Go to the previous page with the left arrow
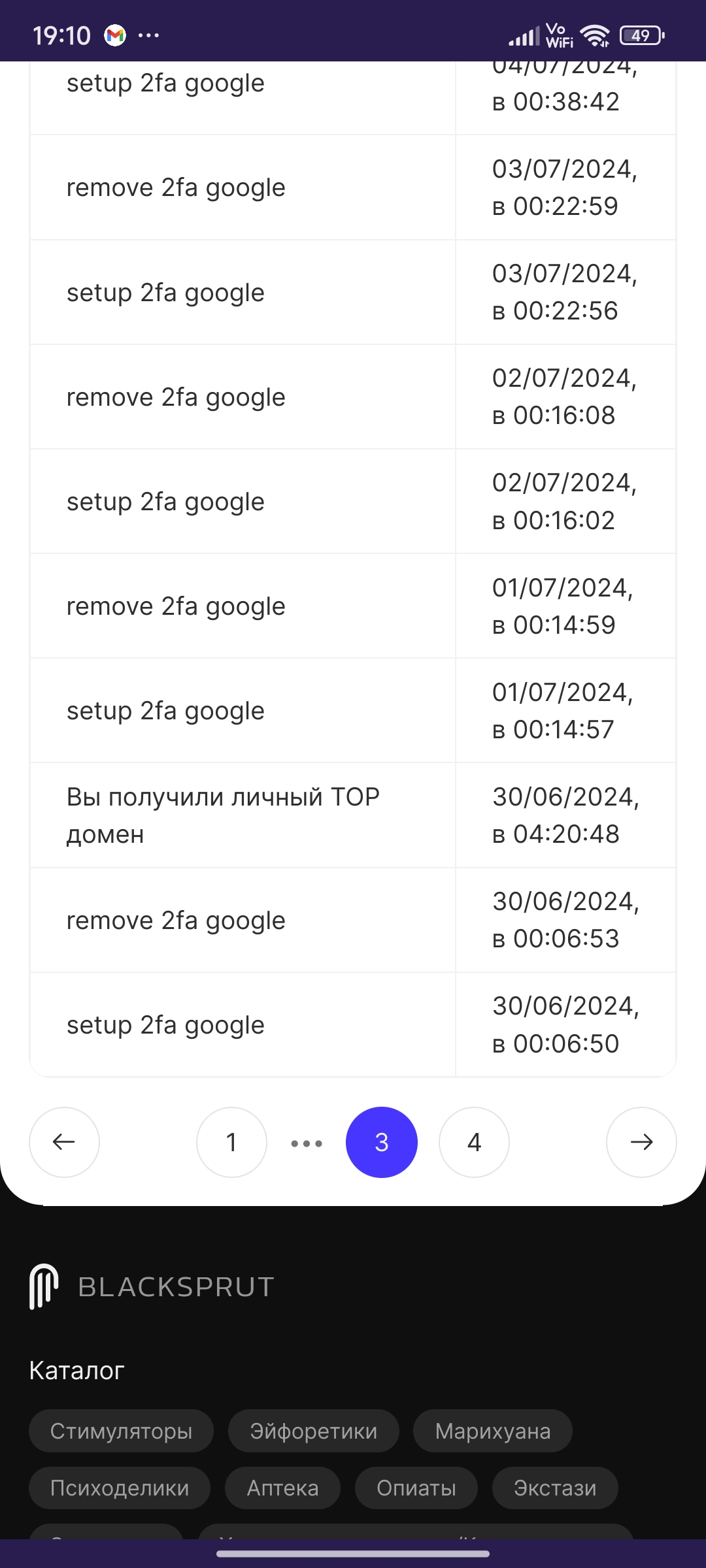Viewport: 706px width, 1568px height. click(64, 1142)
